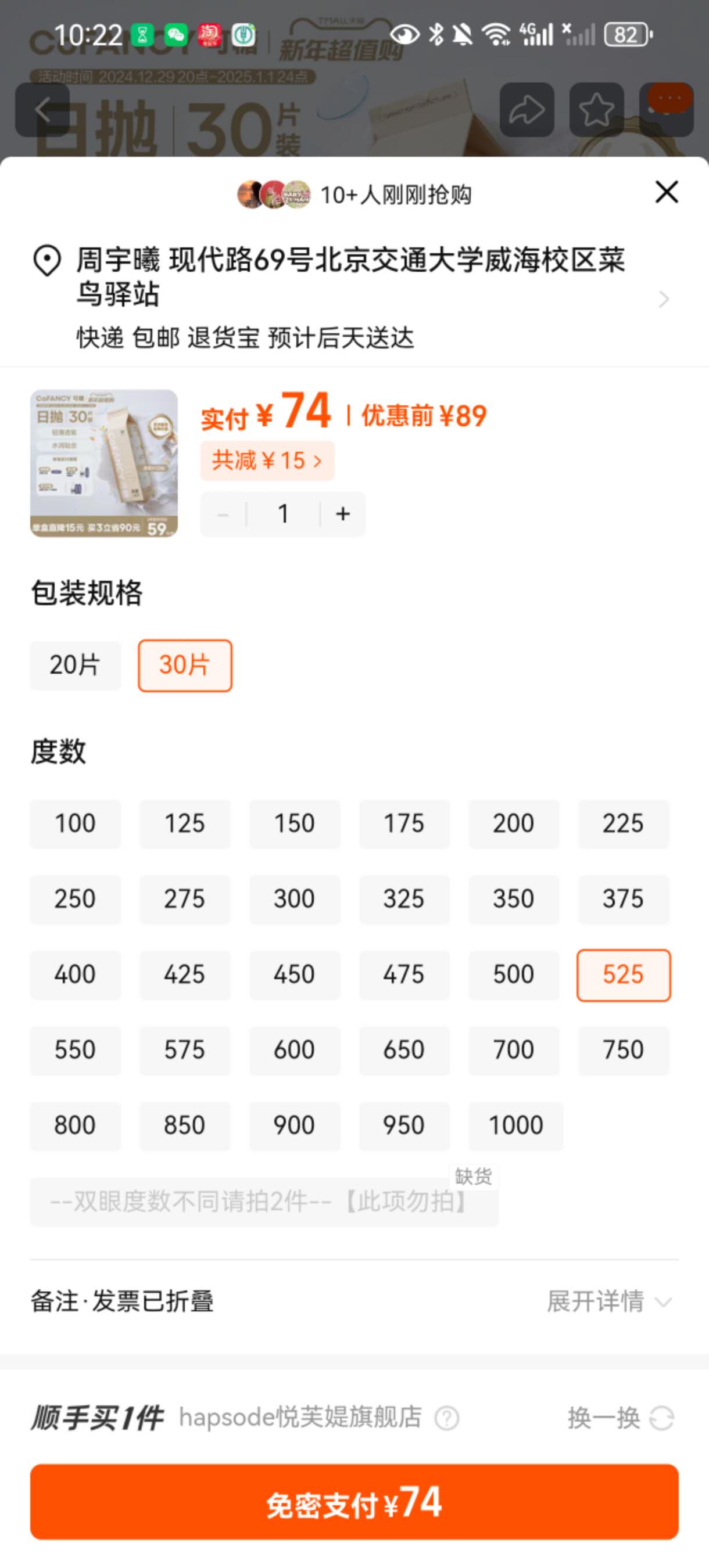Pick the 1000 degree option
Viewport: 709px width, 1568px height.
(515, 1125)
